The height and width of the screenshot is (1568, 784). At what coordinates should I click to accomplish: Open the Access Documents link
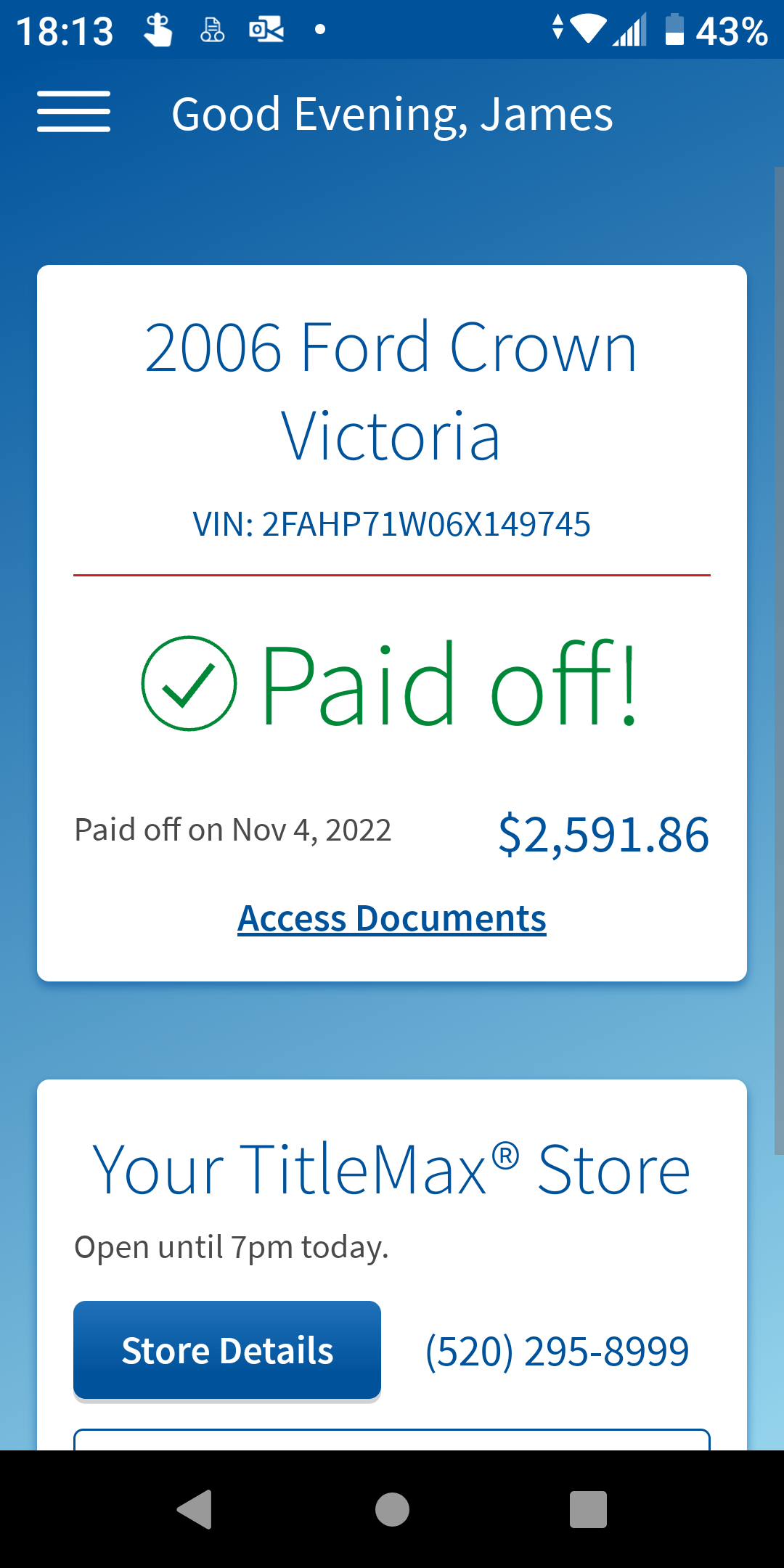(x=391, y=918)
